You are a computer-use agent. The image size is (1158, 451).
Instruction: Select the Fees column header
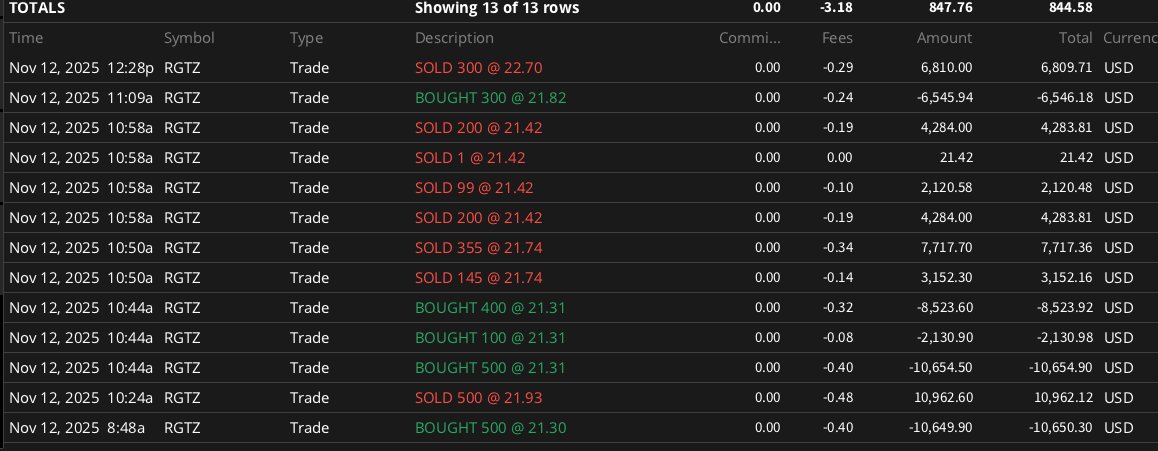[836, 38]
